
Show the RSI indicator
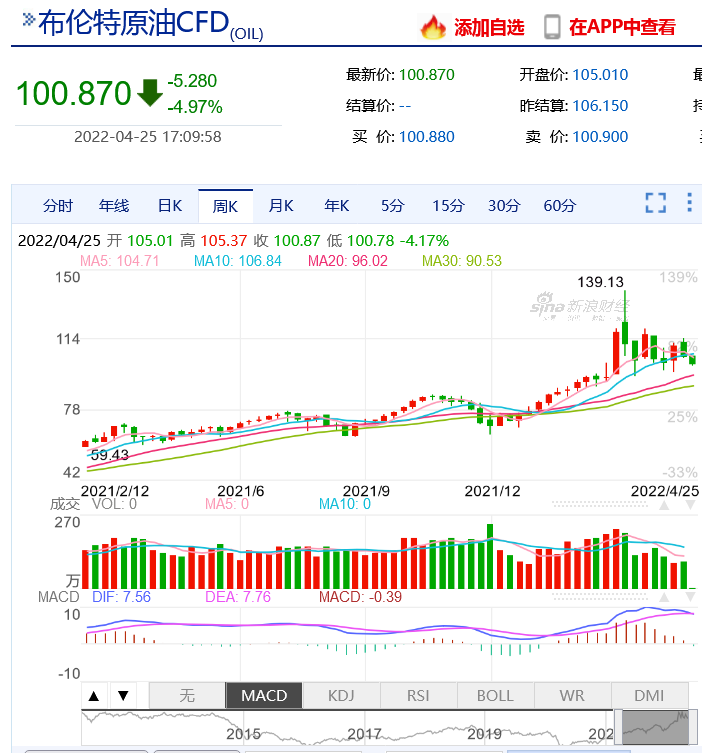click(418, 695)
